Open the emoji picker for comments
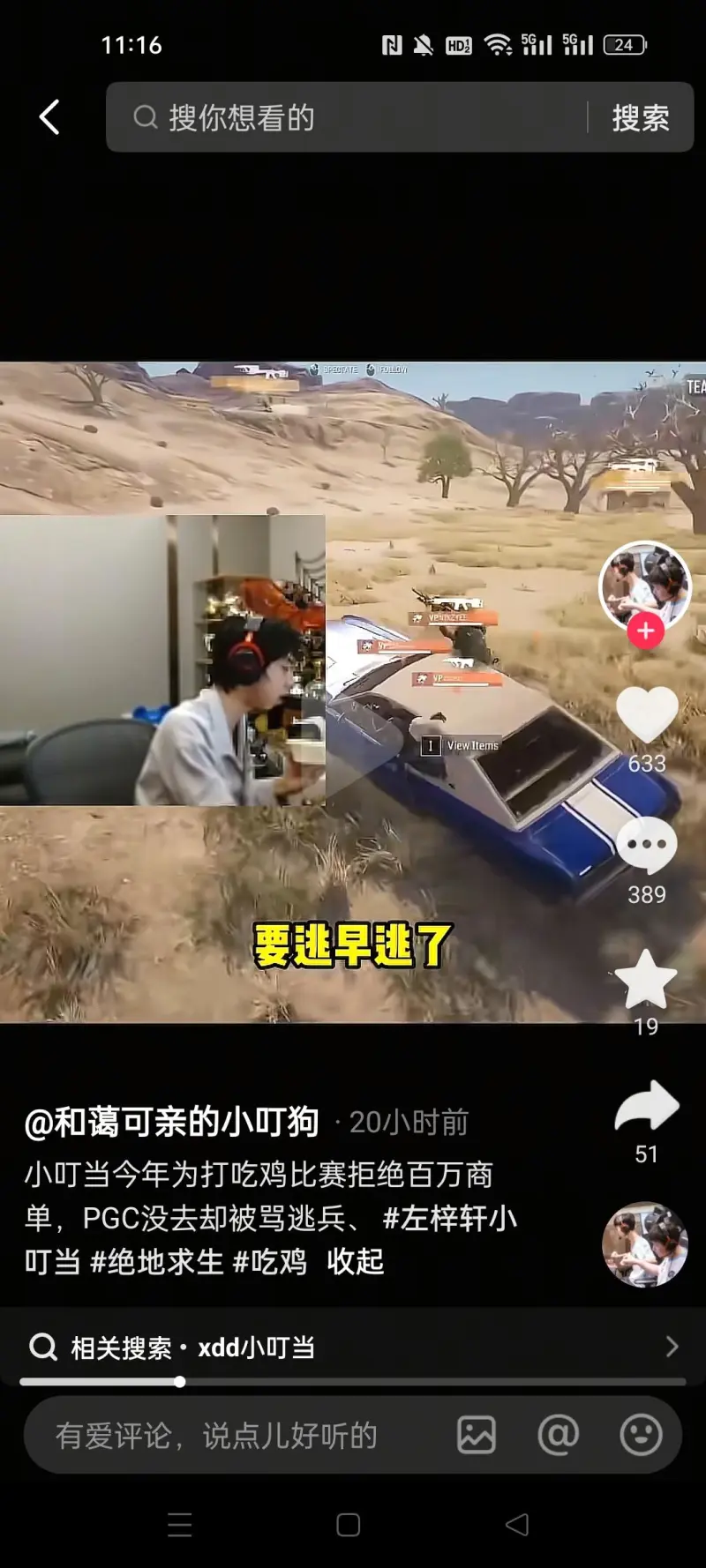This screenshot has width=706, height=1568. click(x=641, y=1436)
